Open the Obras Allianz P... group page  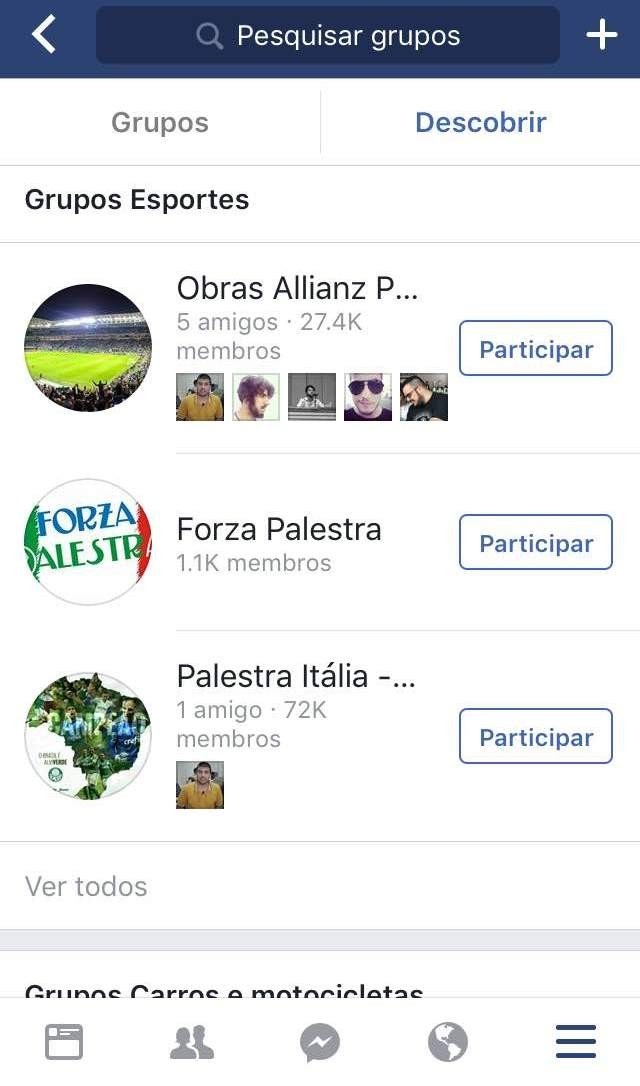point(297,288)
